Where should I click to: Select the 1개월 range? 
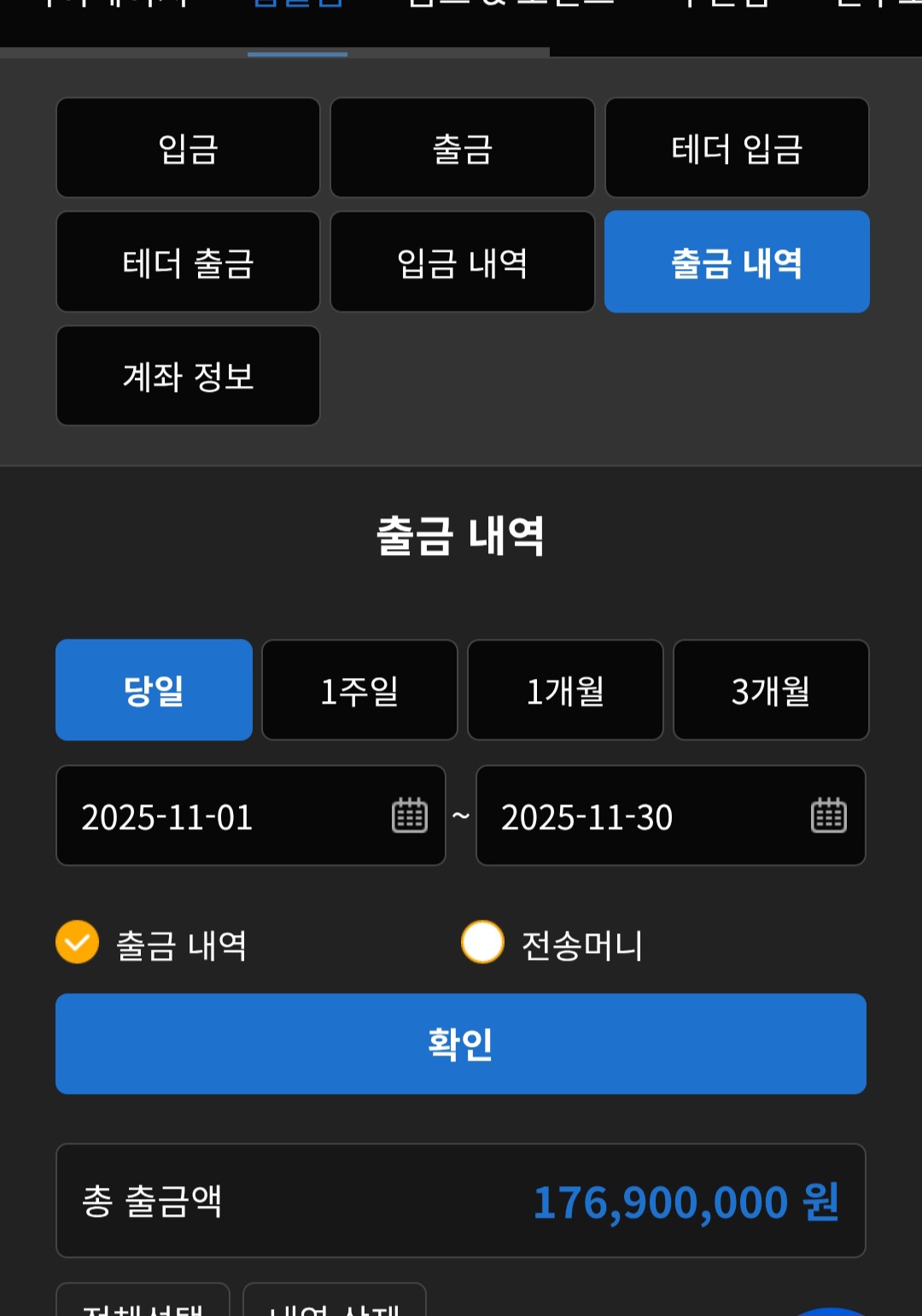tap(565, 690)
